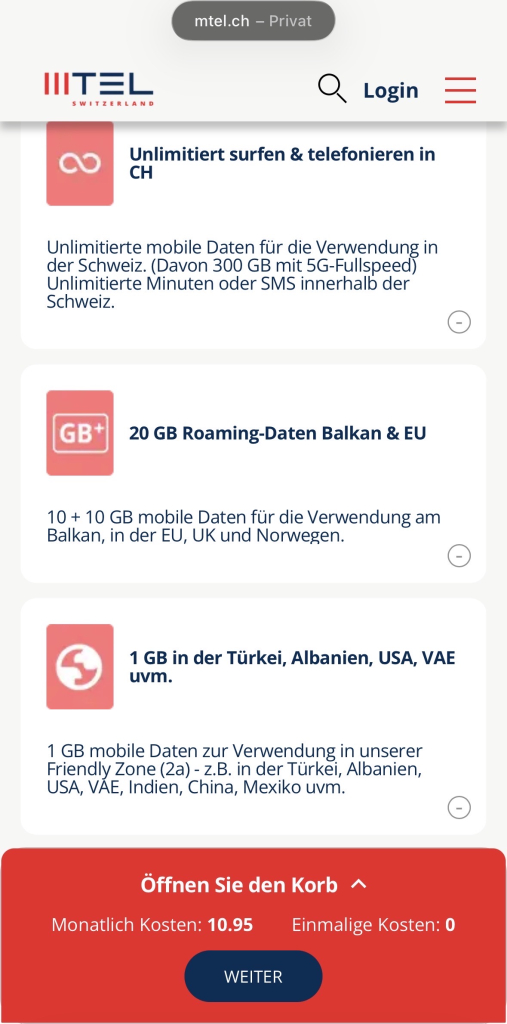
Task: Expand Öffnen Sie den Korb
Action: 254,885
